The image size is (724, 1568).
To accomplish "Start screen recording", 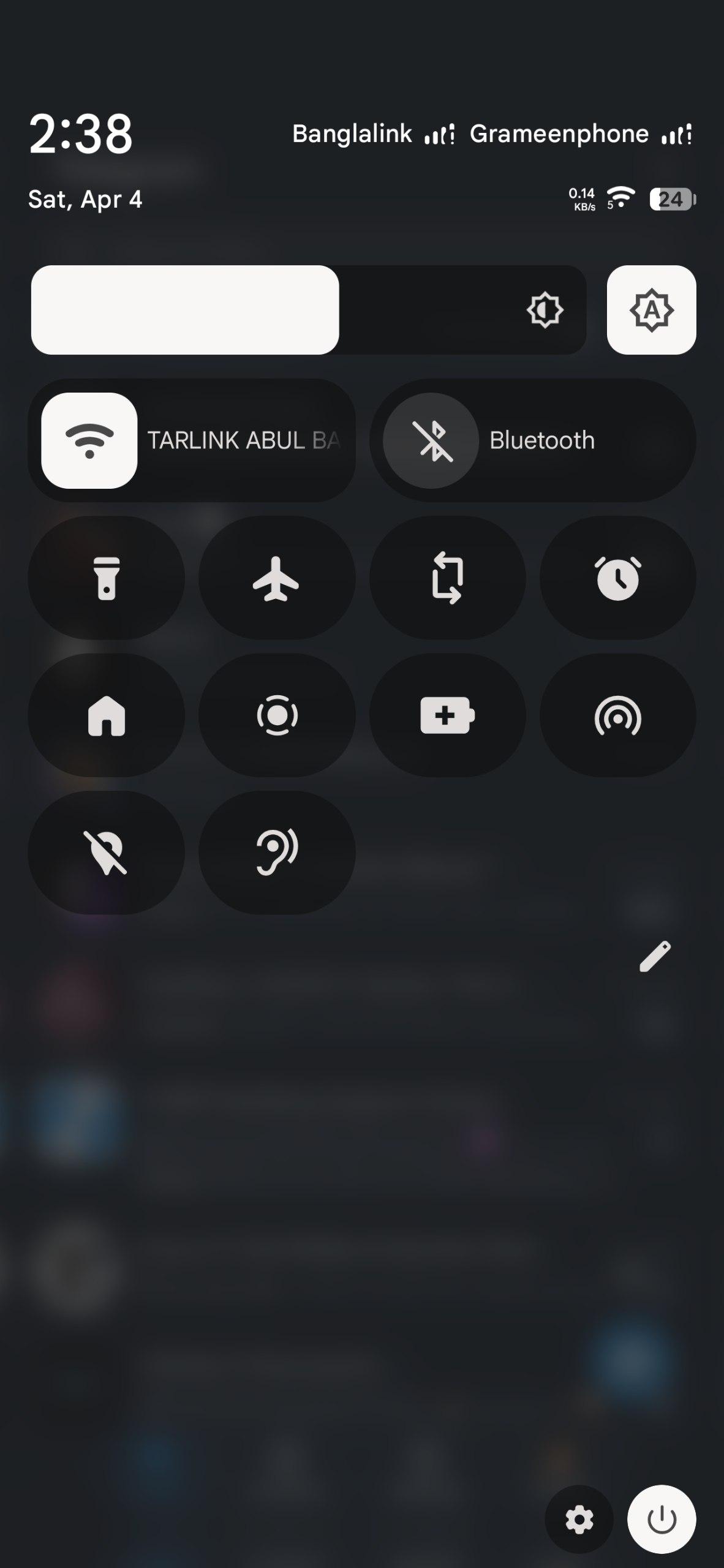I will tap(277, 715).
